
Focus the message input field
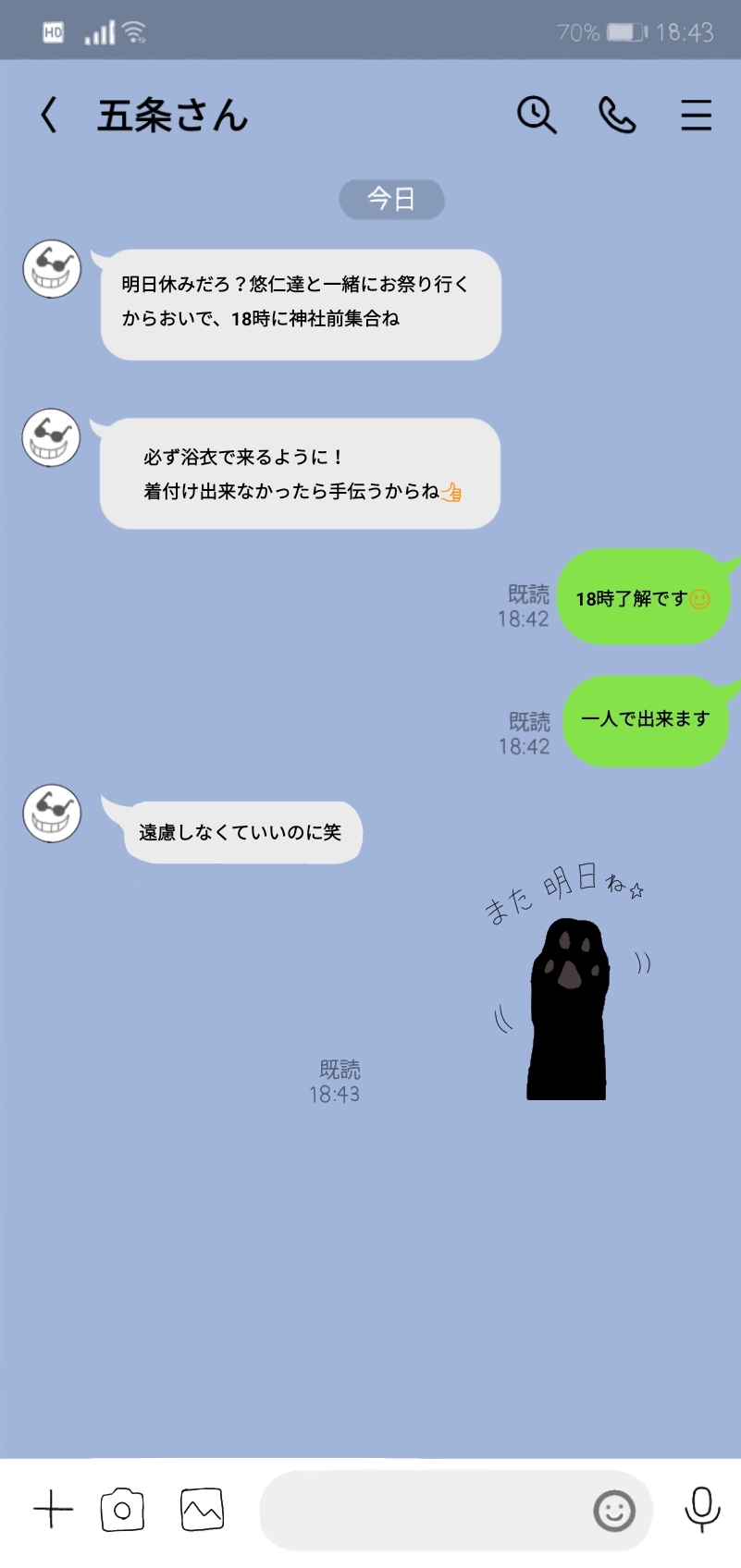(x=426, y=1511)
